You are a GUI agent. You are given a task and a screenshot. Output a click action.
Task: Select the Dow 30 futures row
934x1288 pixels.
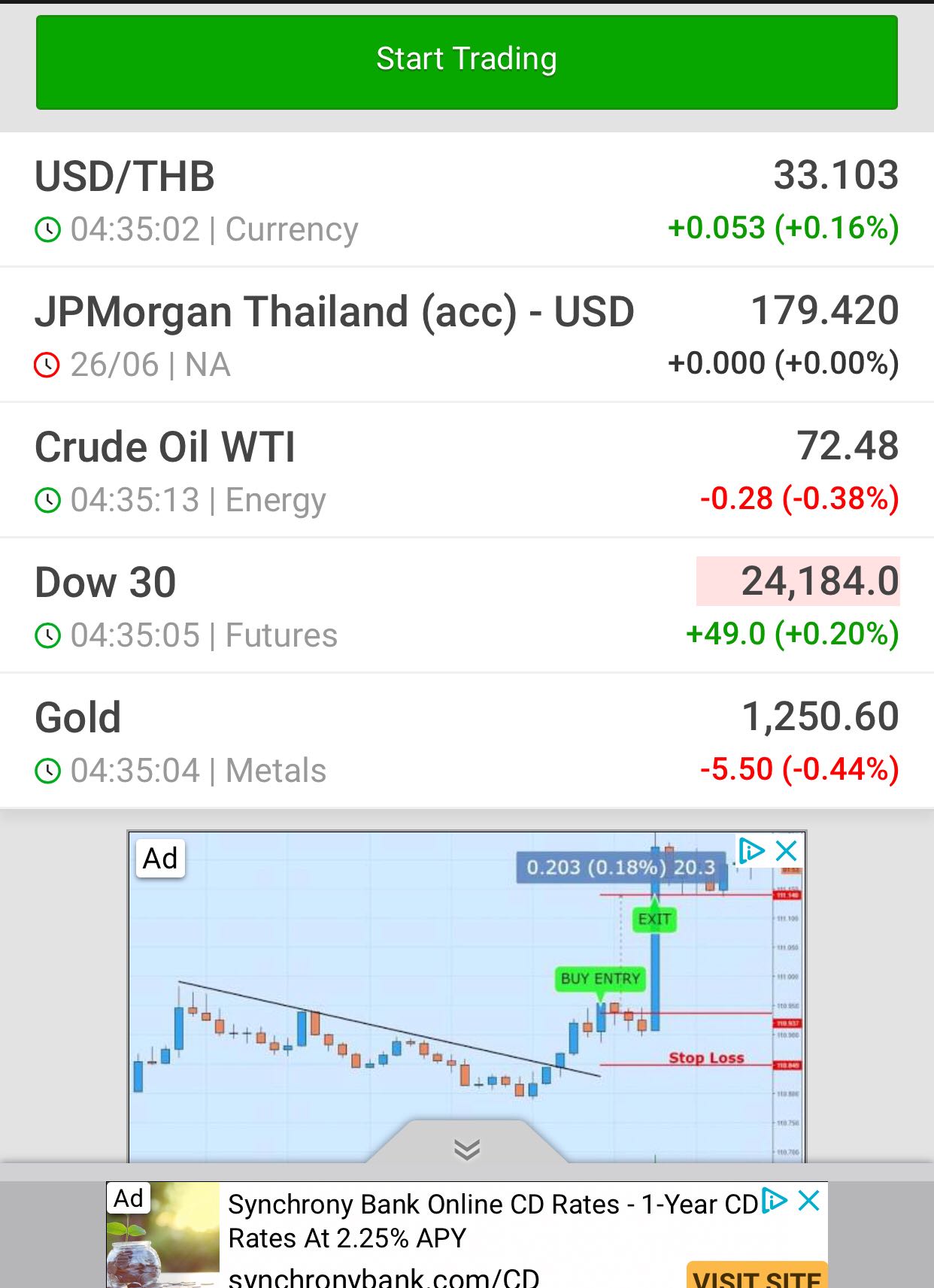466,606
